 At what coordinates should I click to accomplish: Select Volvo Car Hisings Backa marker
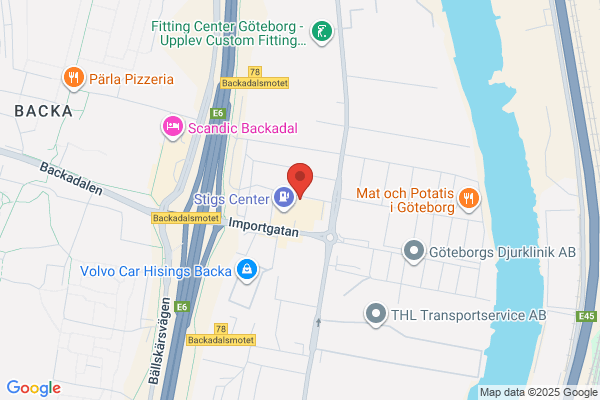coord(246,270)
